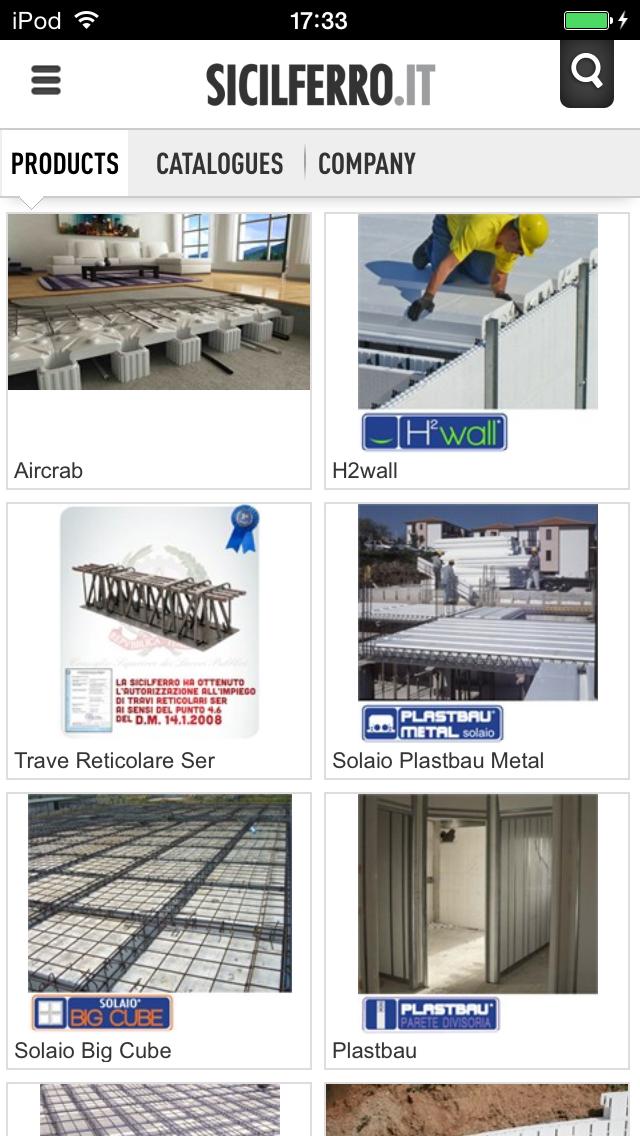The height and width of the screenshot is (1136, 640).
Task: Open the search icon
Action: 586,72
